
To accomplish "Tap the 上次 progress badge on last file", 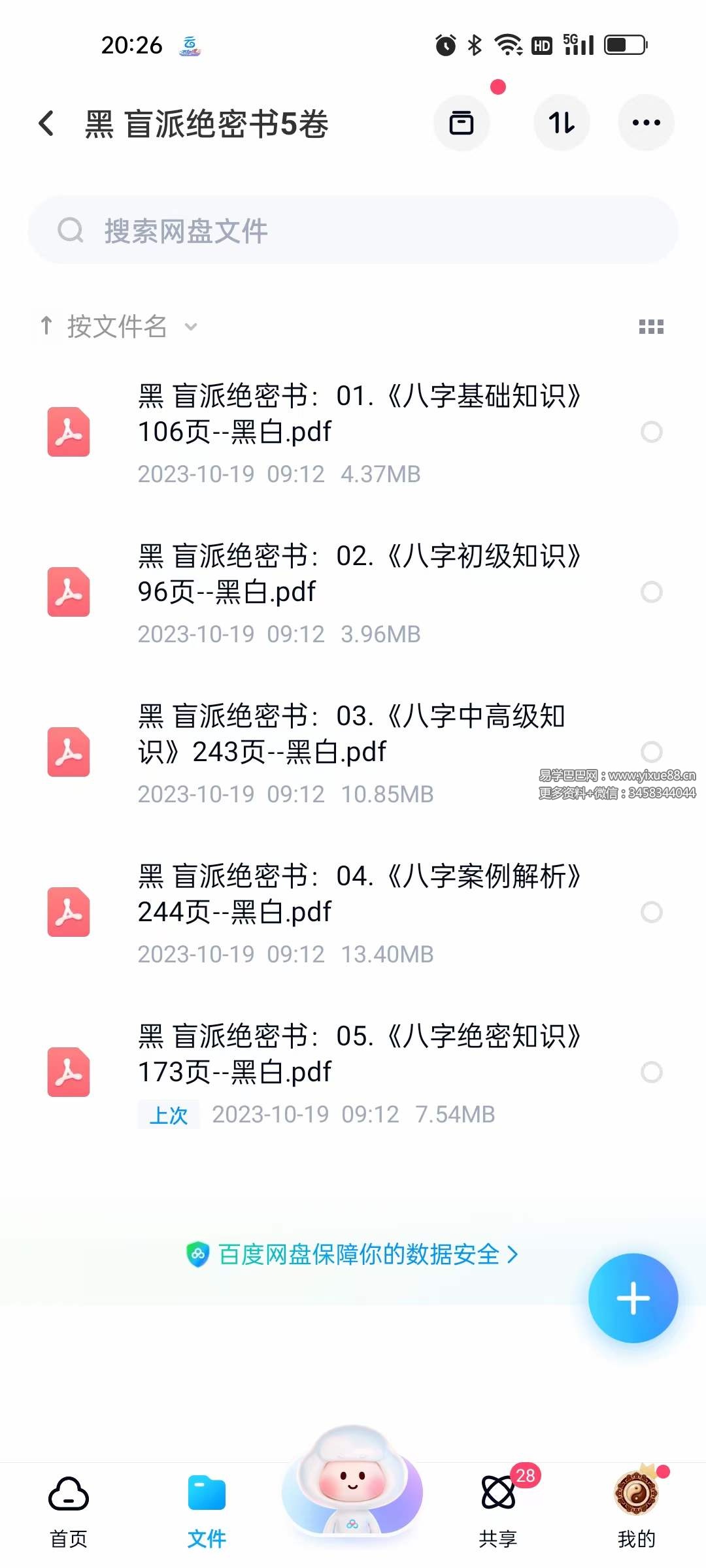I will [x=168, y=1115].
